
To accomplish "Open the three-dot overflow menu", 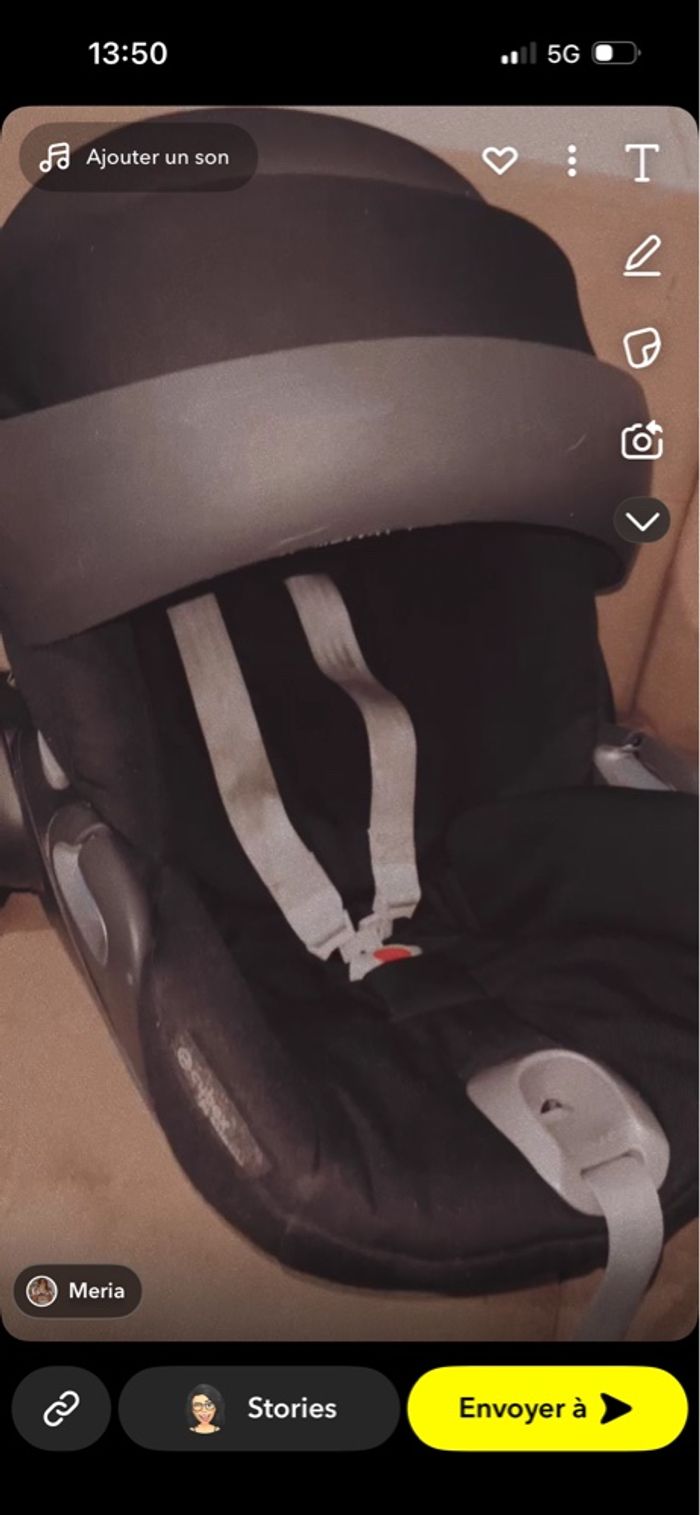I will [571, 160].
